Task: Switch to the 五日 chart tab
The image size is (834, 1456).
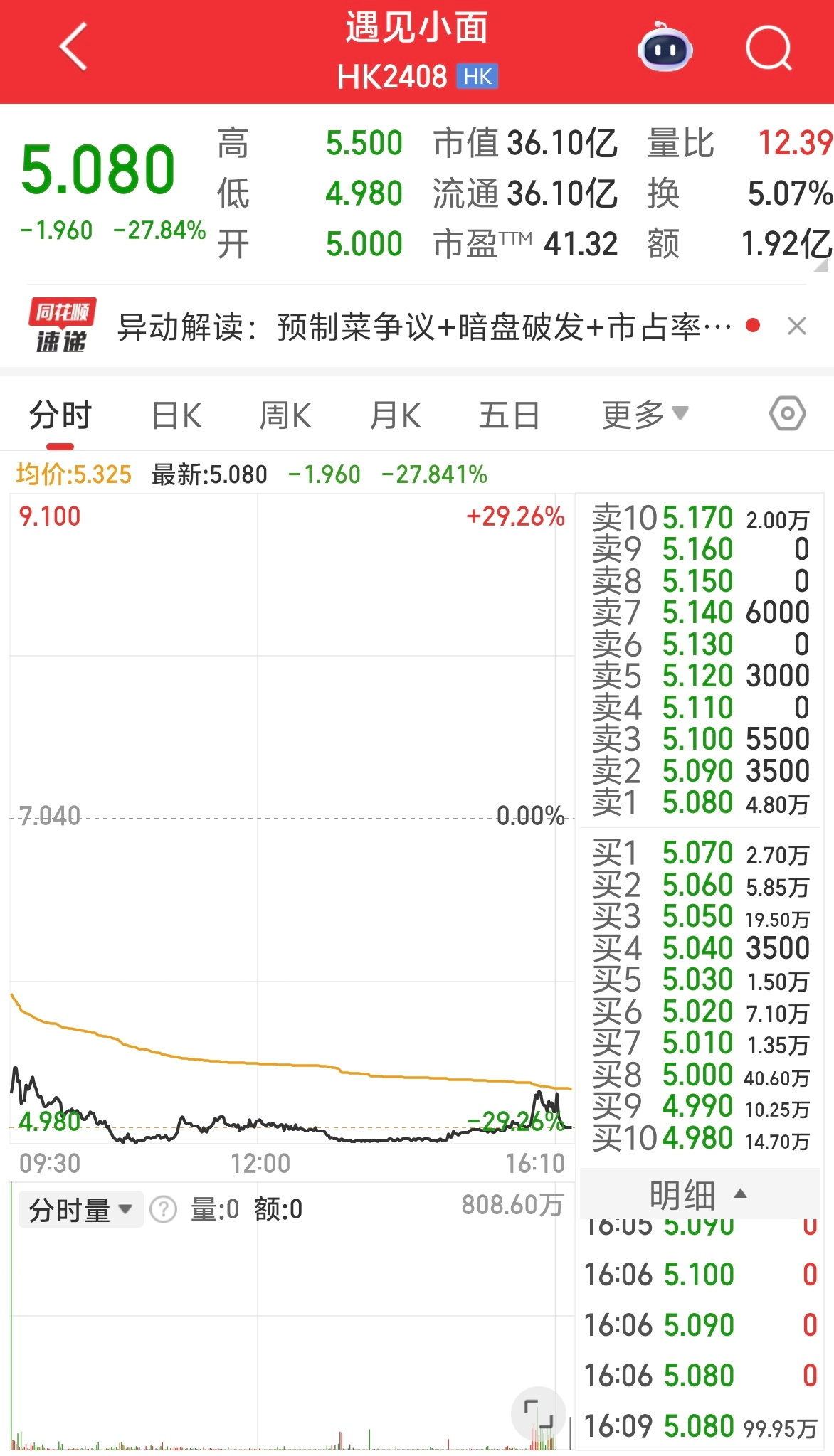Action: (508, 415)
